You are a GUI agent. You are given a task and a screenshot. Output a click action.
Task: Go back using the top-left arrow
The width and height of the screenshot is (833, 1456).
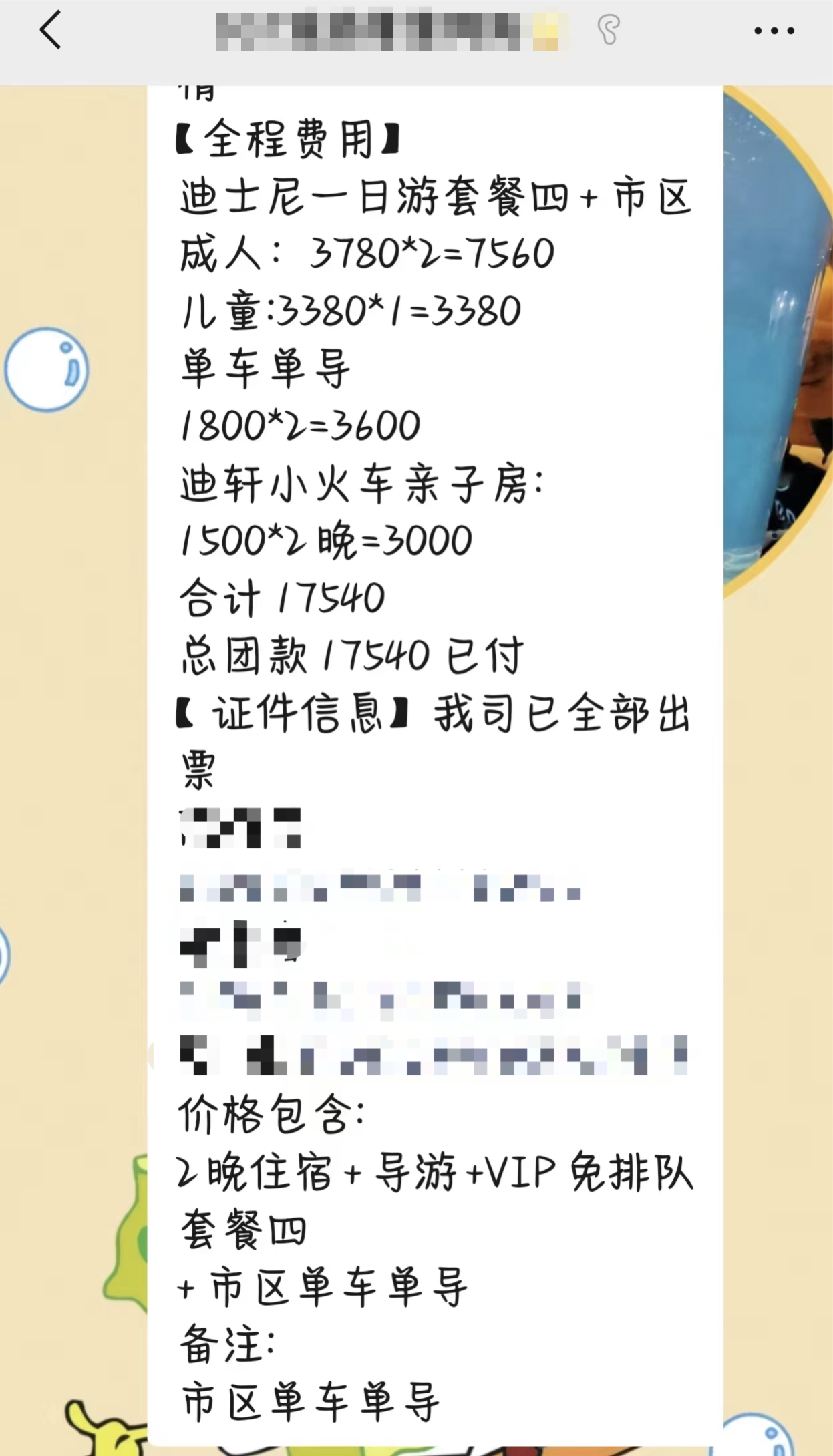click(51, 30)
